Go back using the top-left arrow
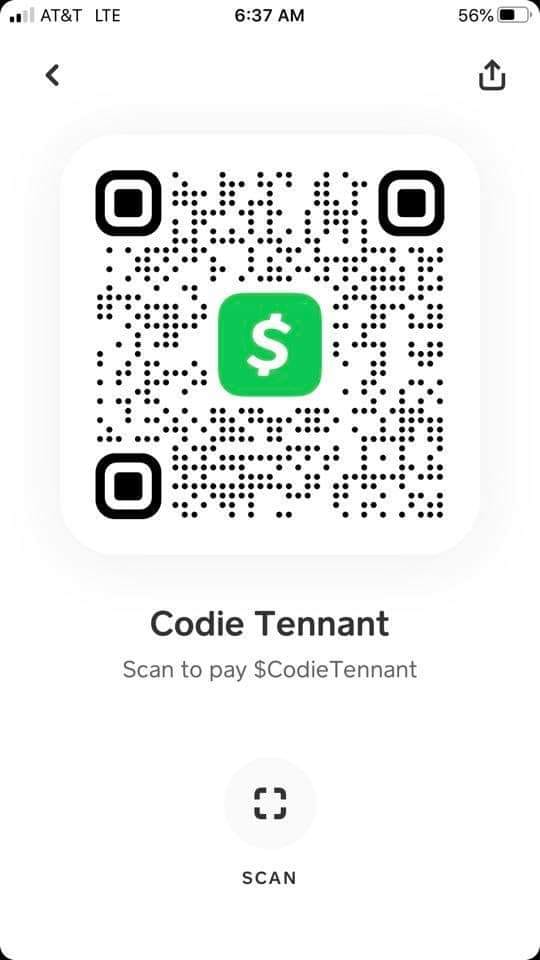 [x=53, y=75]
